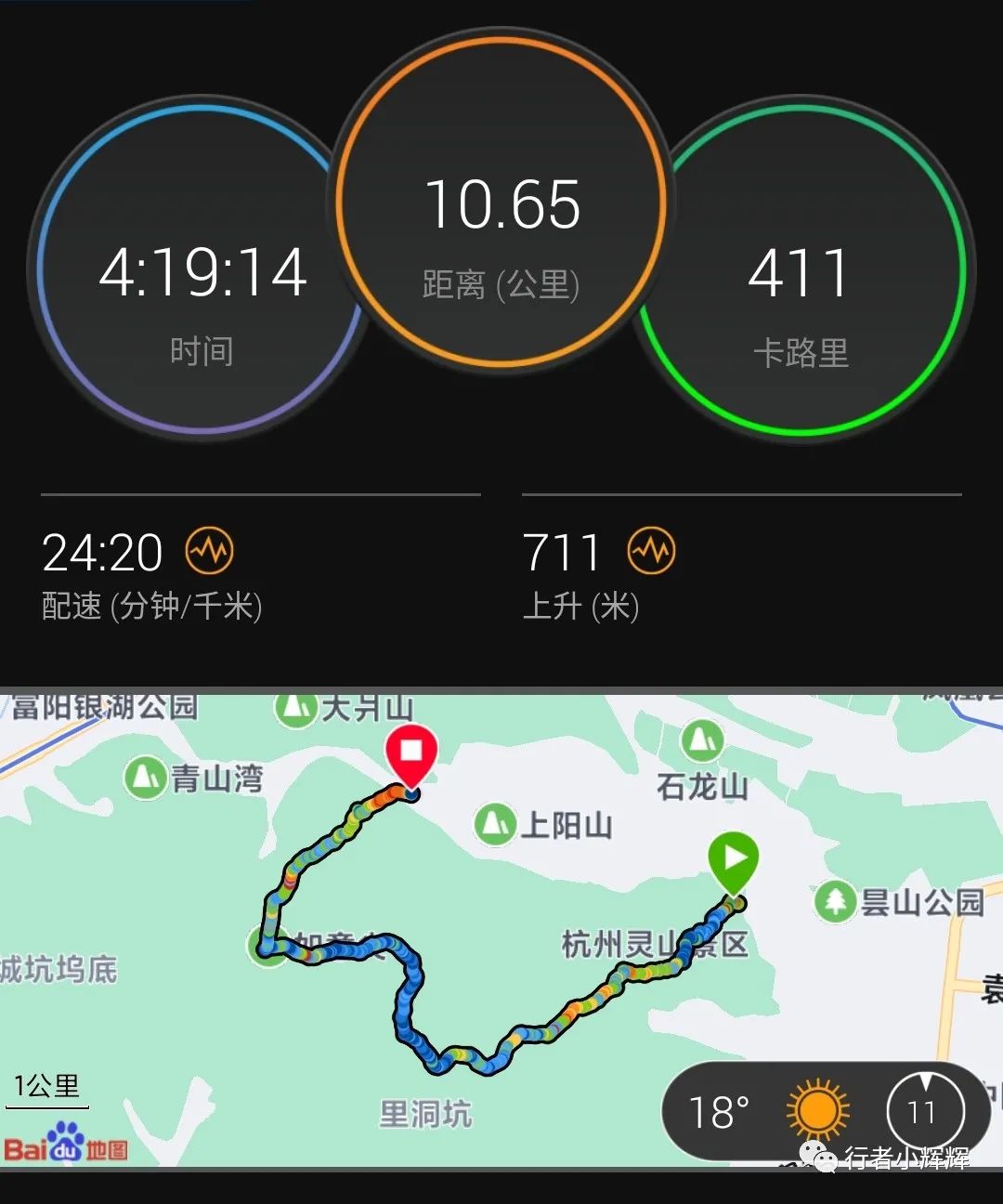Open details for the 24:20 pace value
1003x1204 pixels.
click(x=102, y=552)
